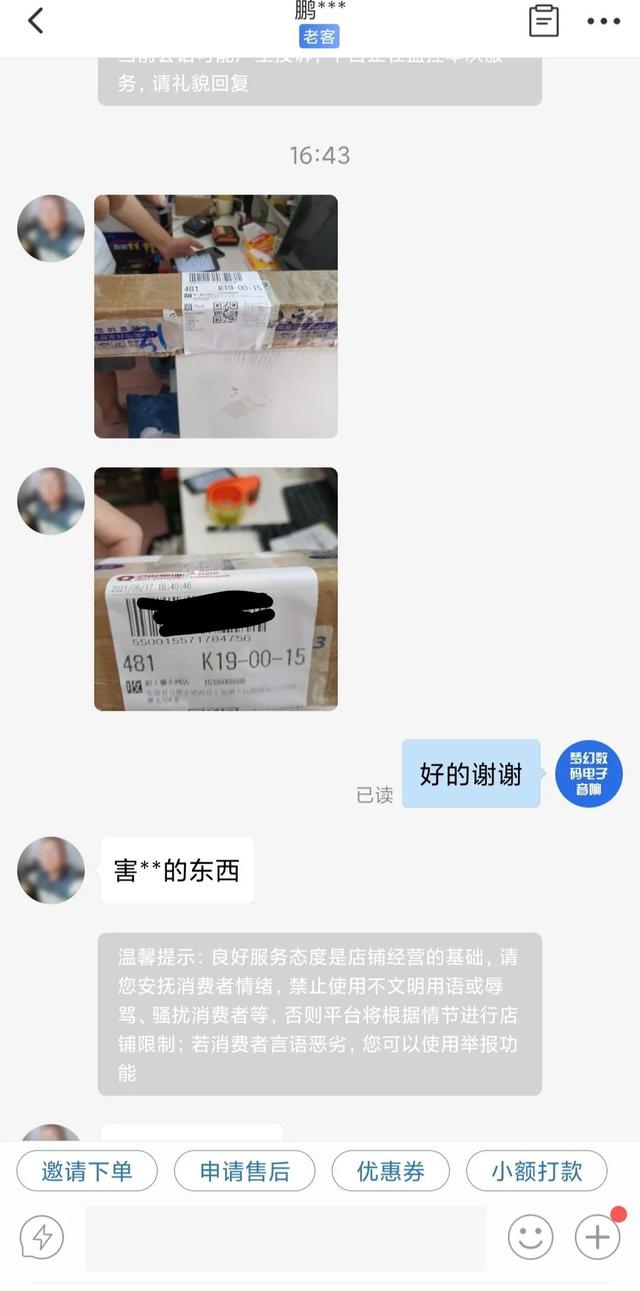
Task: Open the plus attachments menu
Action: tap(597, 1238)
